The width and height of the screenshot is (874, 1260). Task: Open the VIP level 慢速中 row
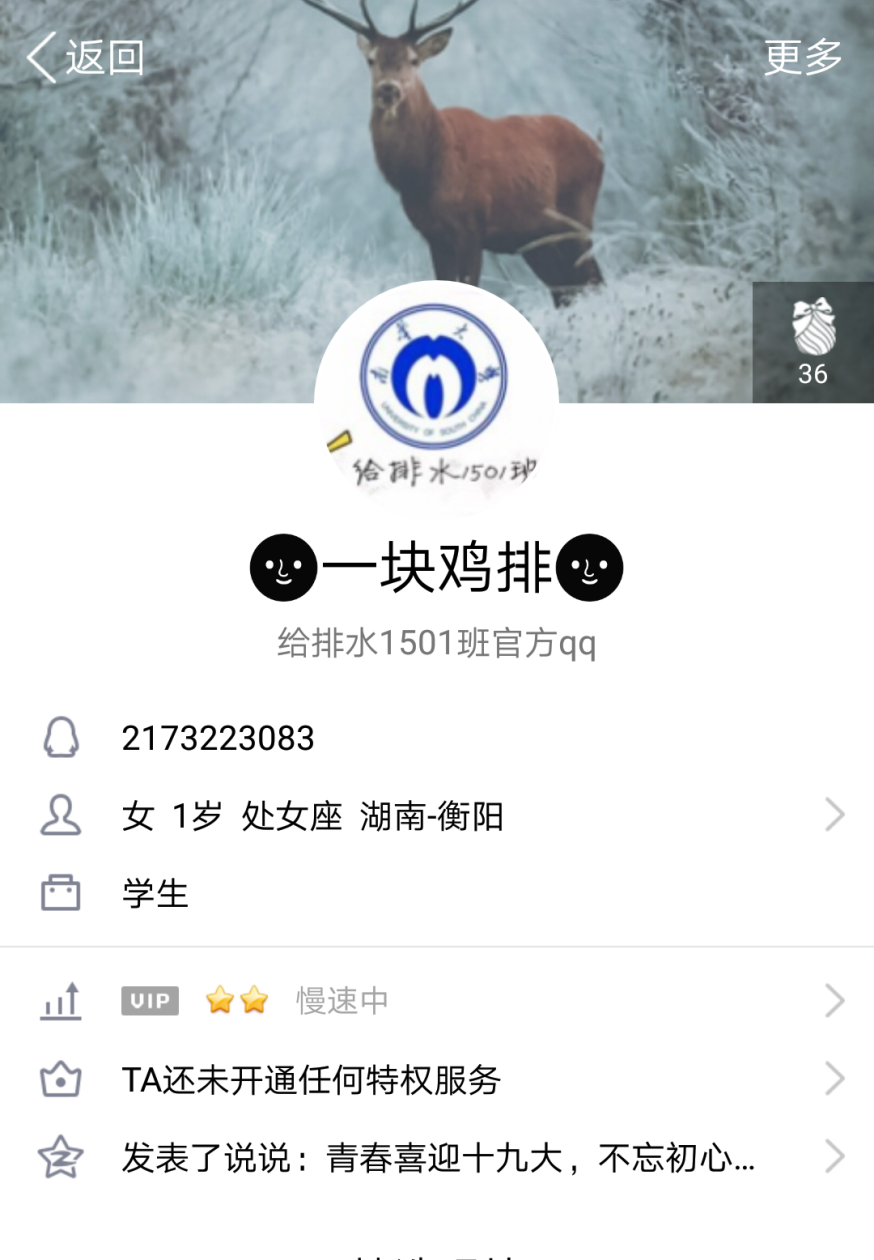pos(437,1001)
